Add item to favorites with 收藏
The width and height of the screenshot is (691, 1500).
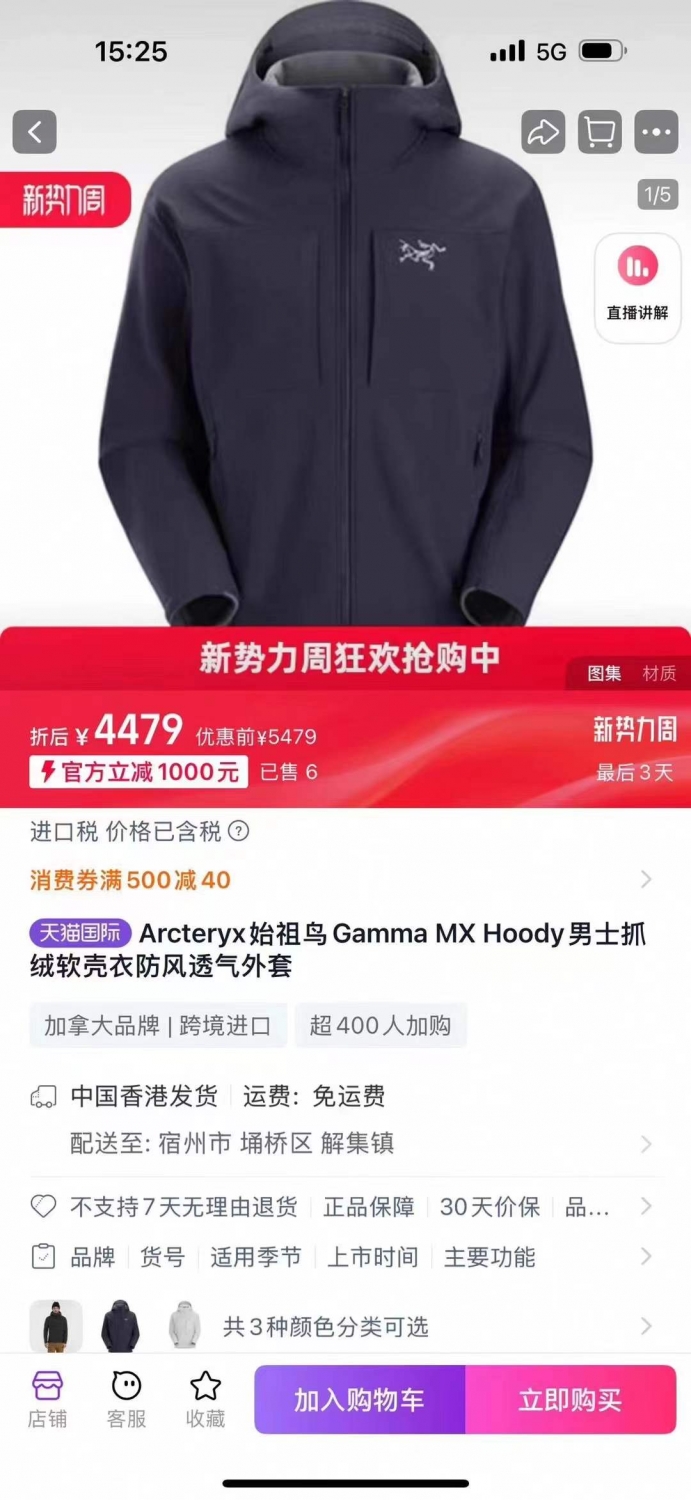pos(205,1399)
